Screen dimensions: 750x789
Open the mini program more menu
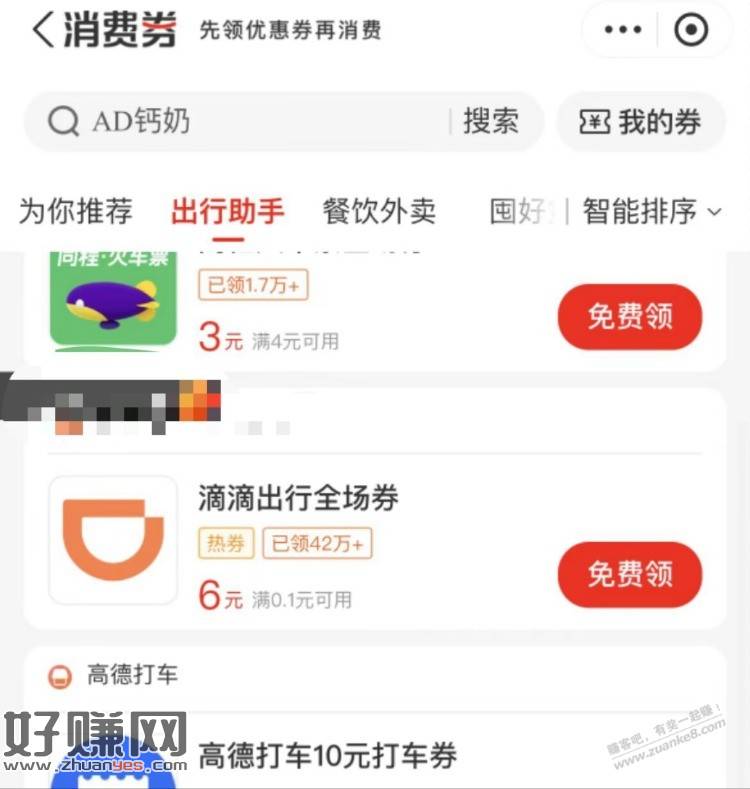623,30
